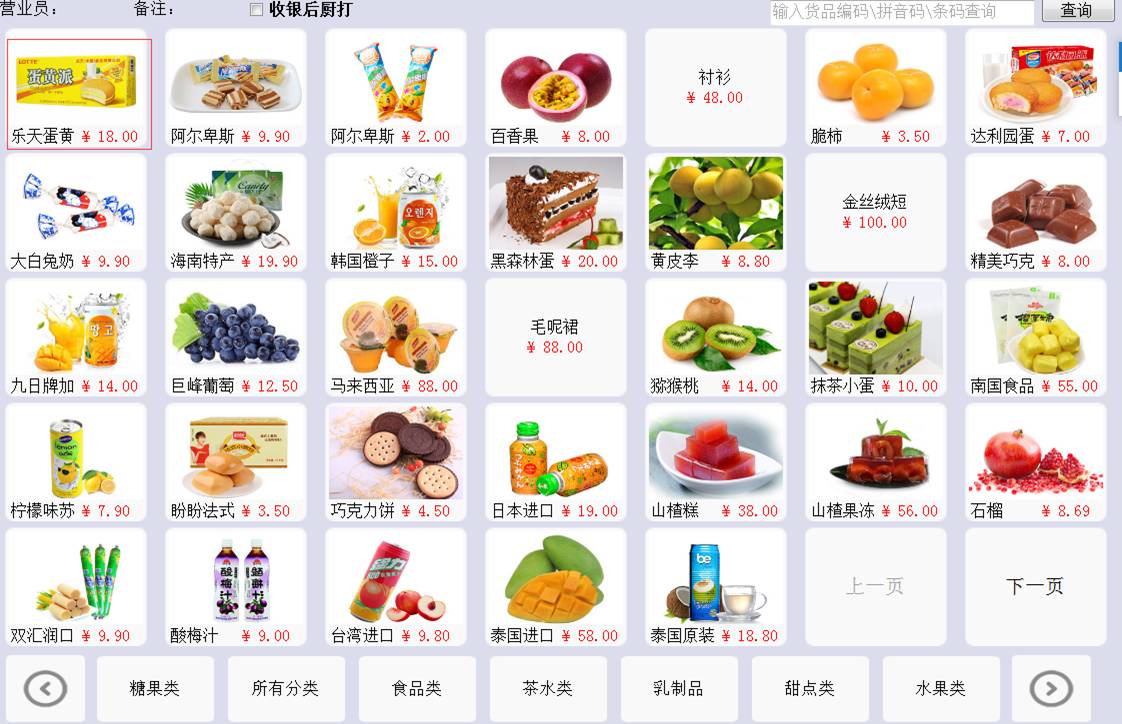Select the 黑森林蛋 cake tile
Screen dimensions: 1122x724
[555, 212]
